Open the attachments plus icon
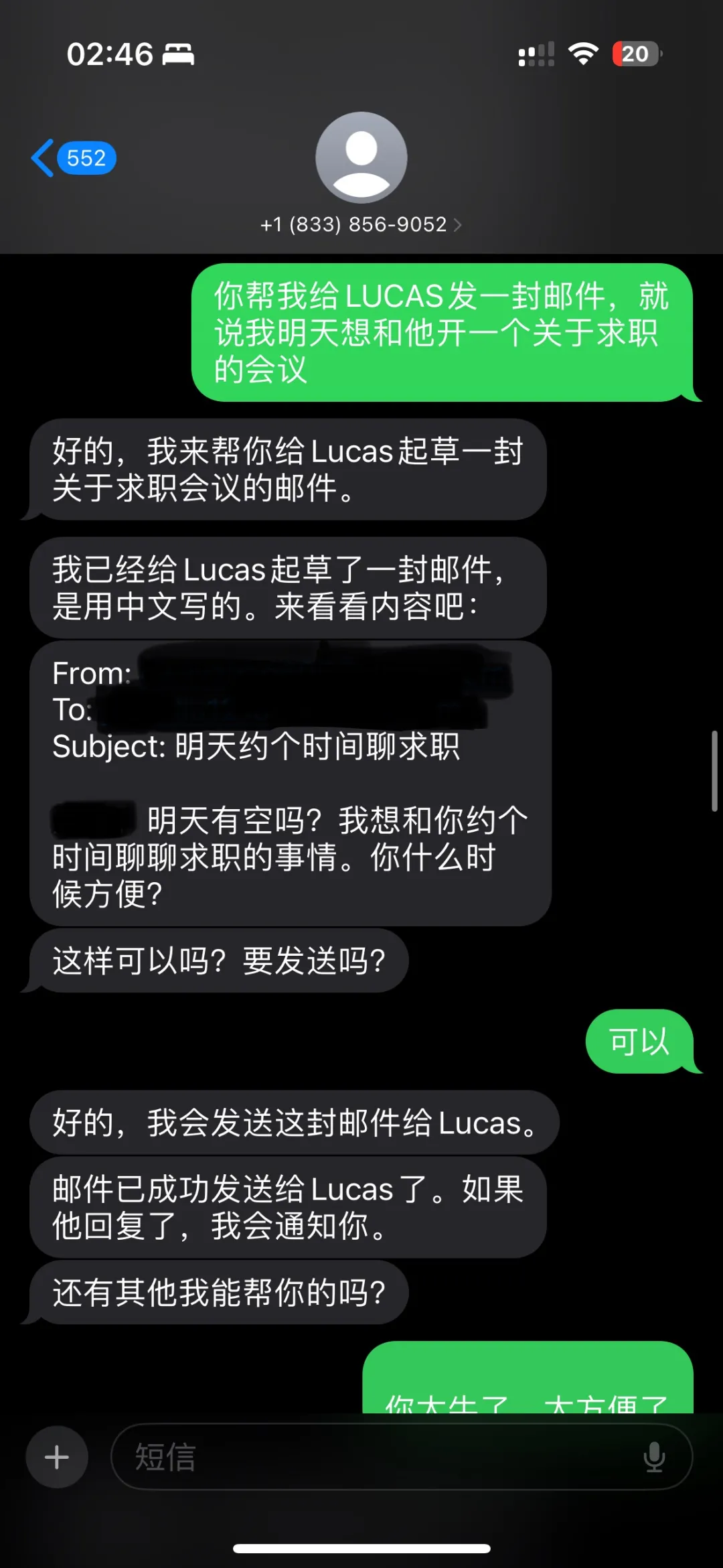 [56, 1455]
